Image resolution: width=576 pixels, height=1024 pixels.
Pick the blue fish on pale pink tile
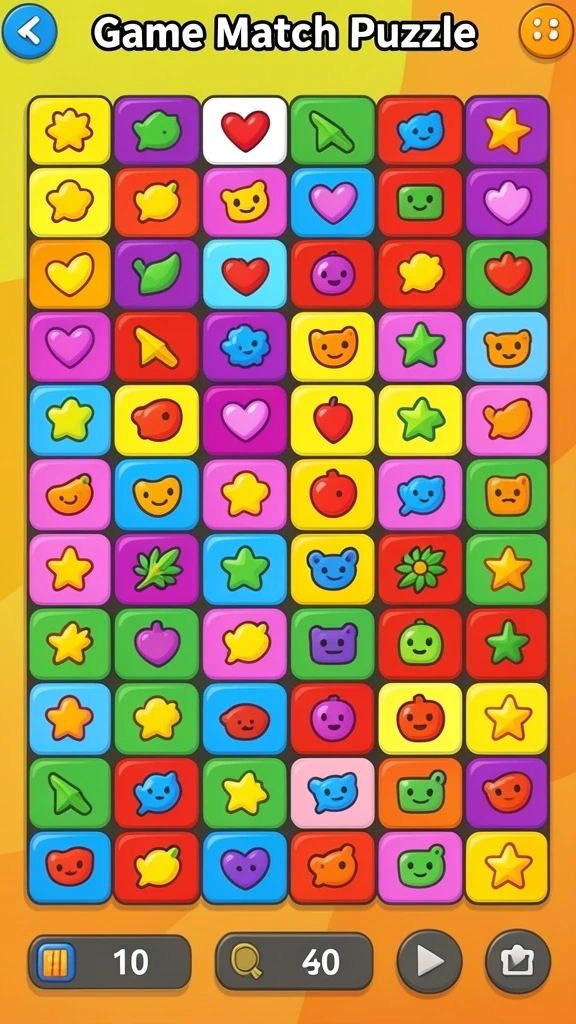tap(333, 792)
